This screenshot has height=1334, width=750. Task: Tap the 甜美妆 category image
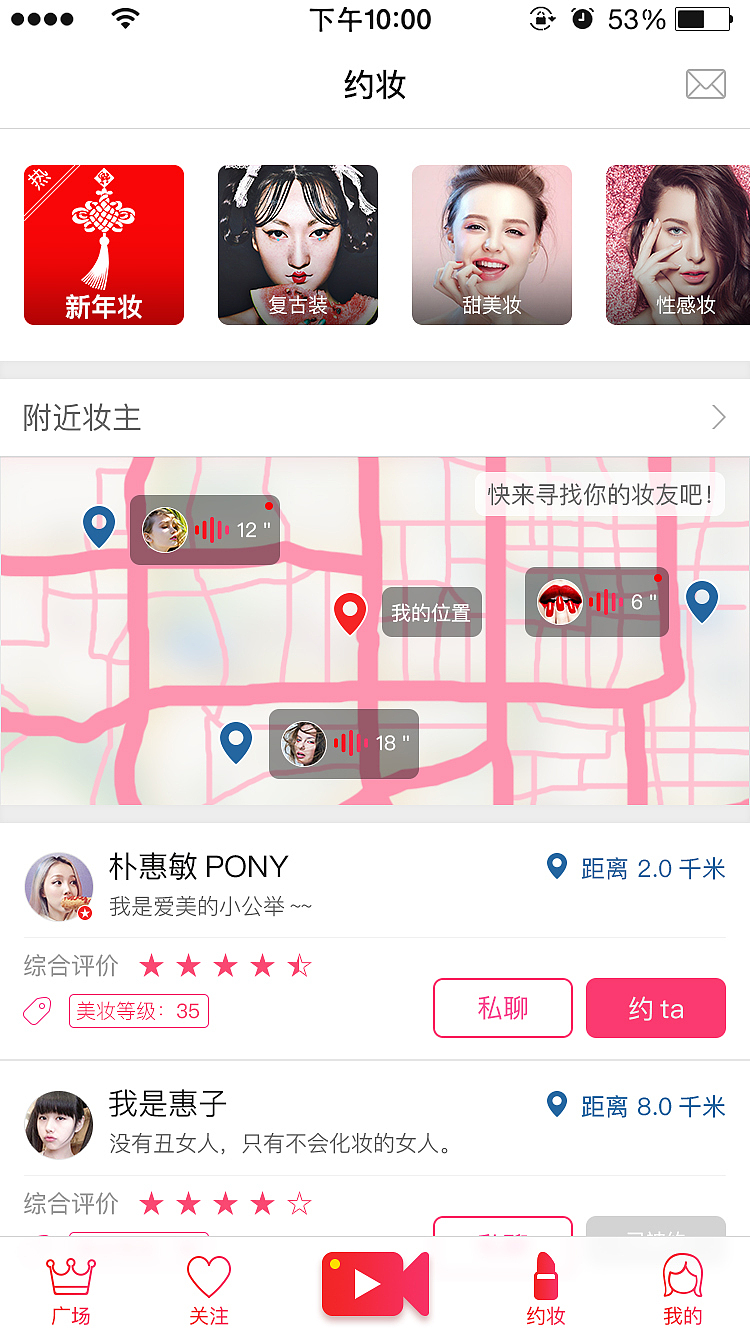492,245
